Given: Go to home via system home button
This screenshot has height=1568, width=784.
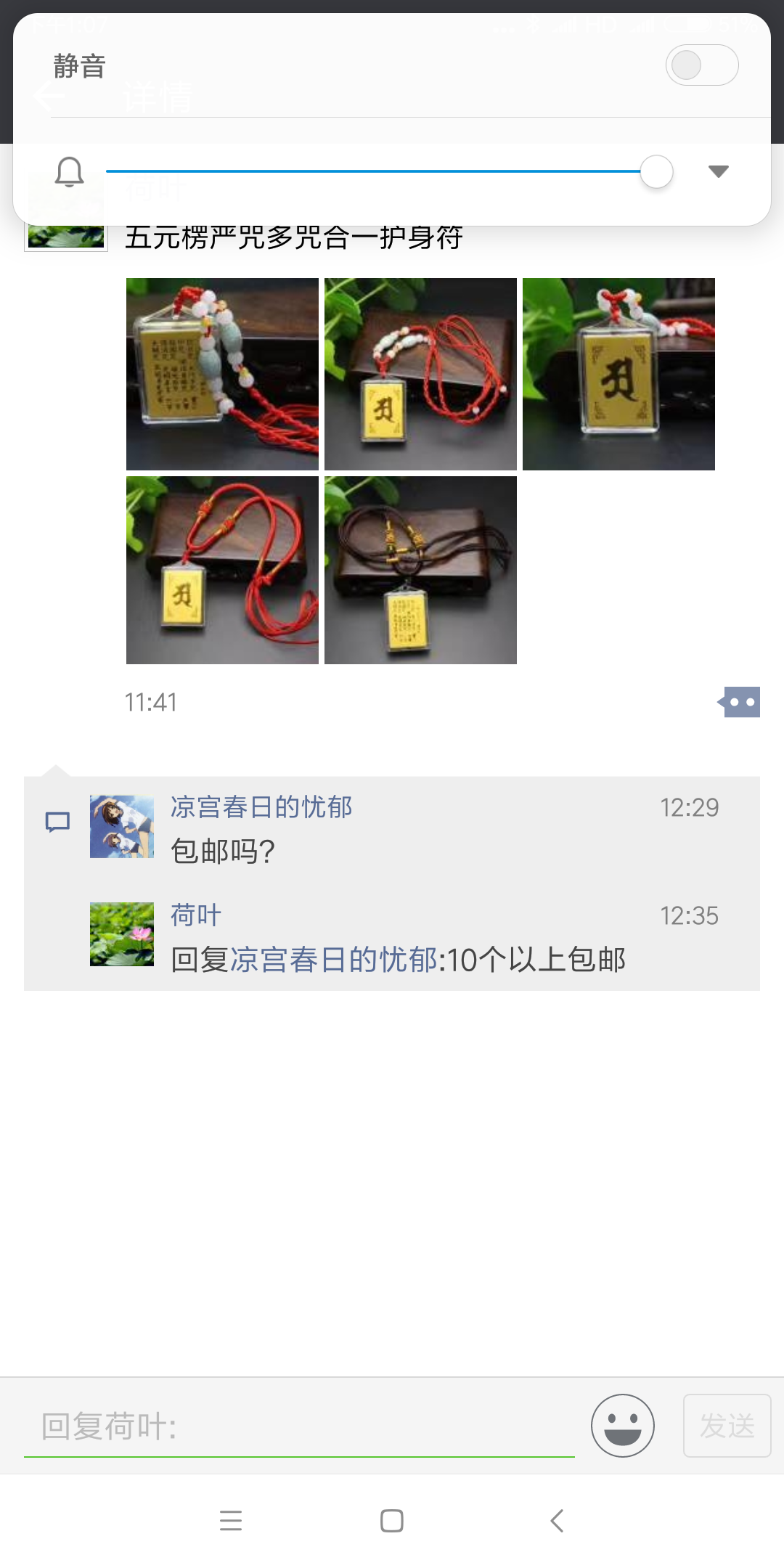Looking at the screenshot, I should coord(392,1520).
